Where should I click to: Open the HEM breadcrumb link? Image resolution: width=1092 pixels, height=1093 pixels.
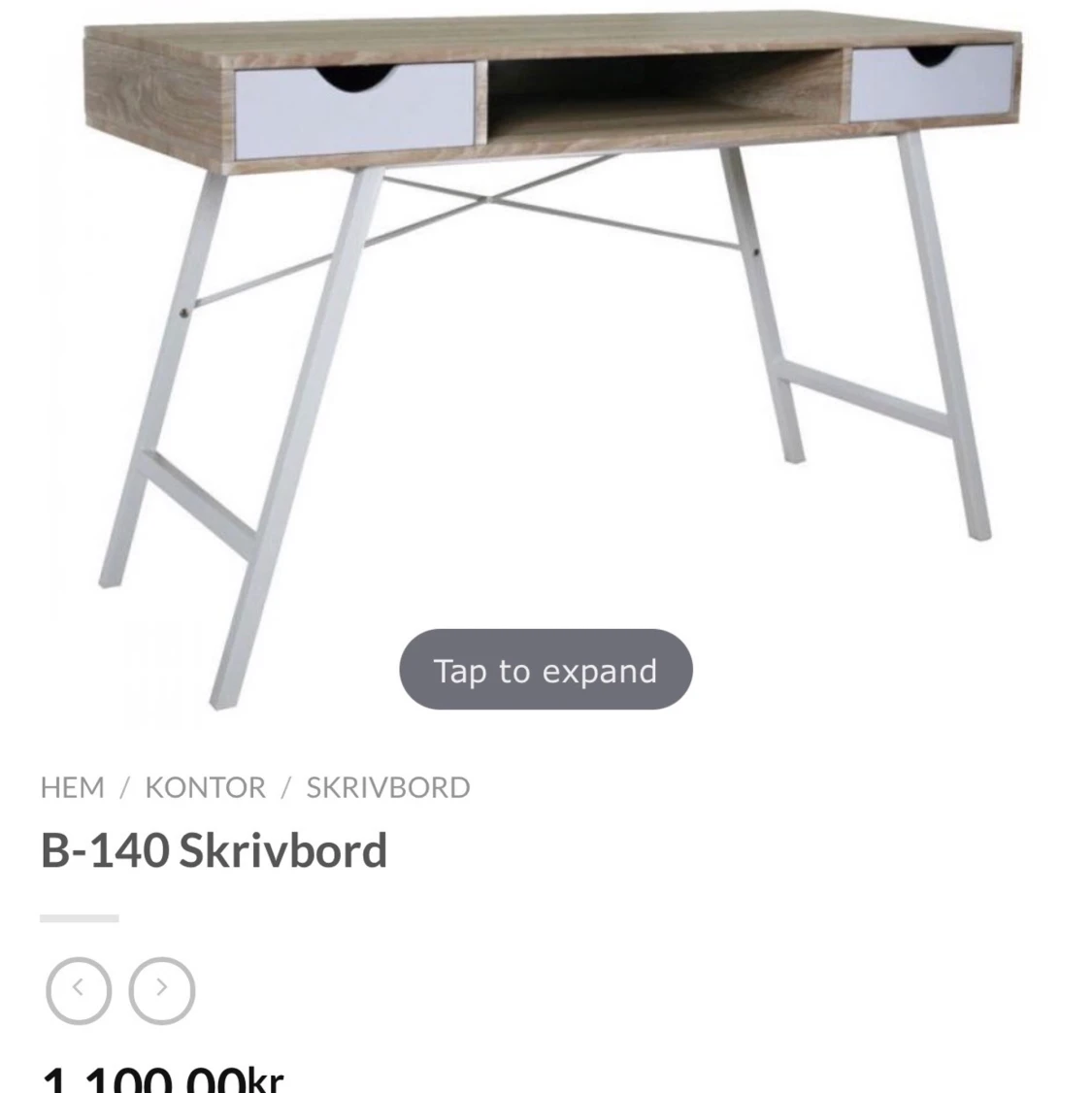pos(73,787)
